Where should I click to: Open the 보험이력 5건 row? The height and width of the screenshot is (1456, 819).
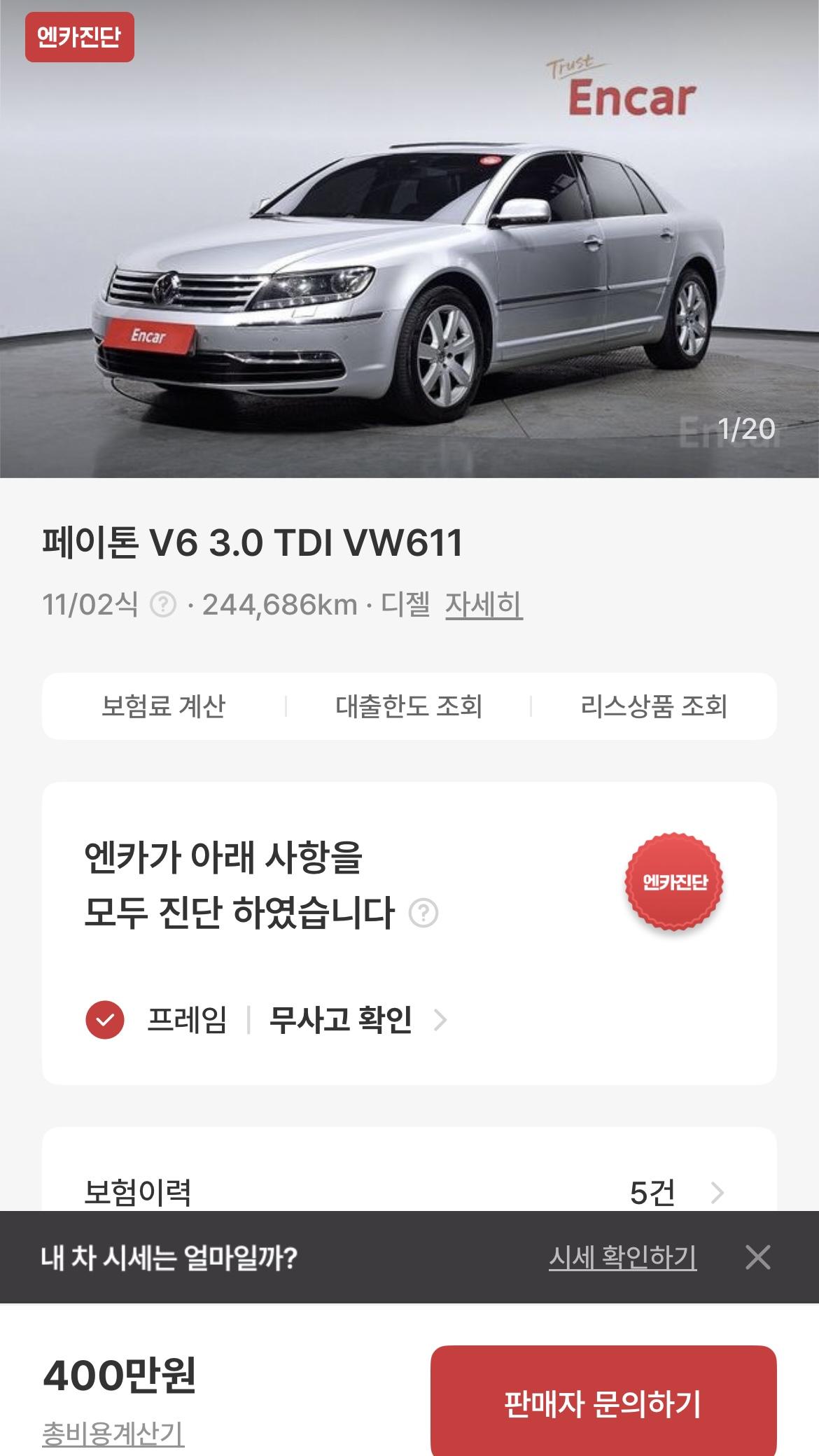[409, 1191]
